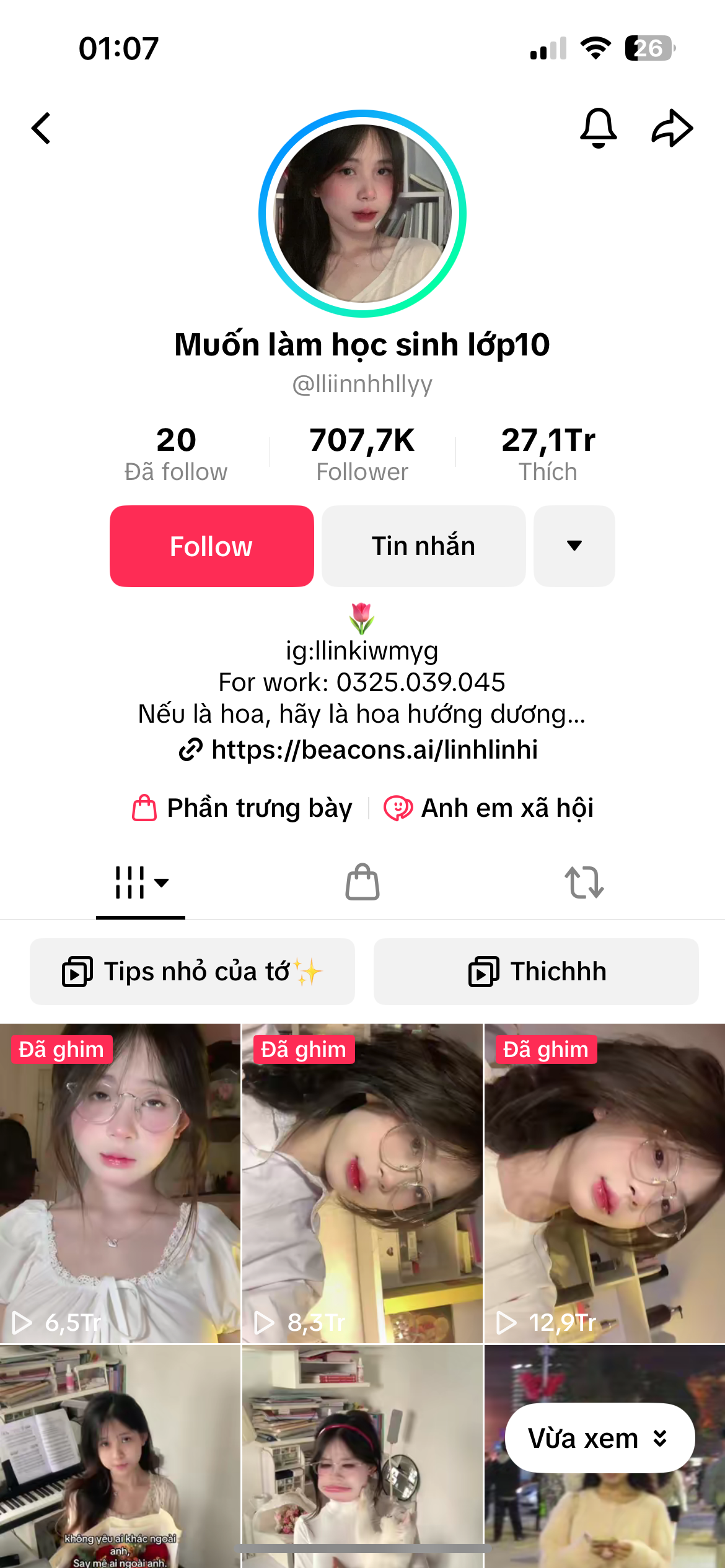
Task: Switch to the reposts tab
Action: click(584, 882)
